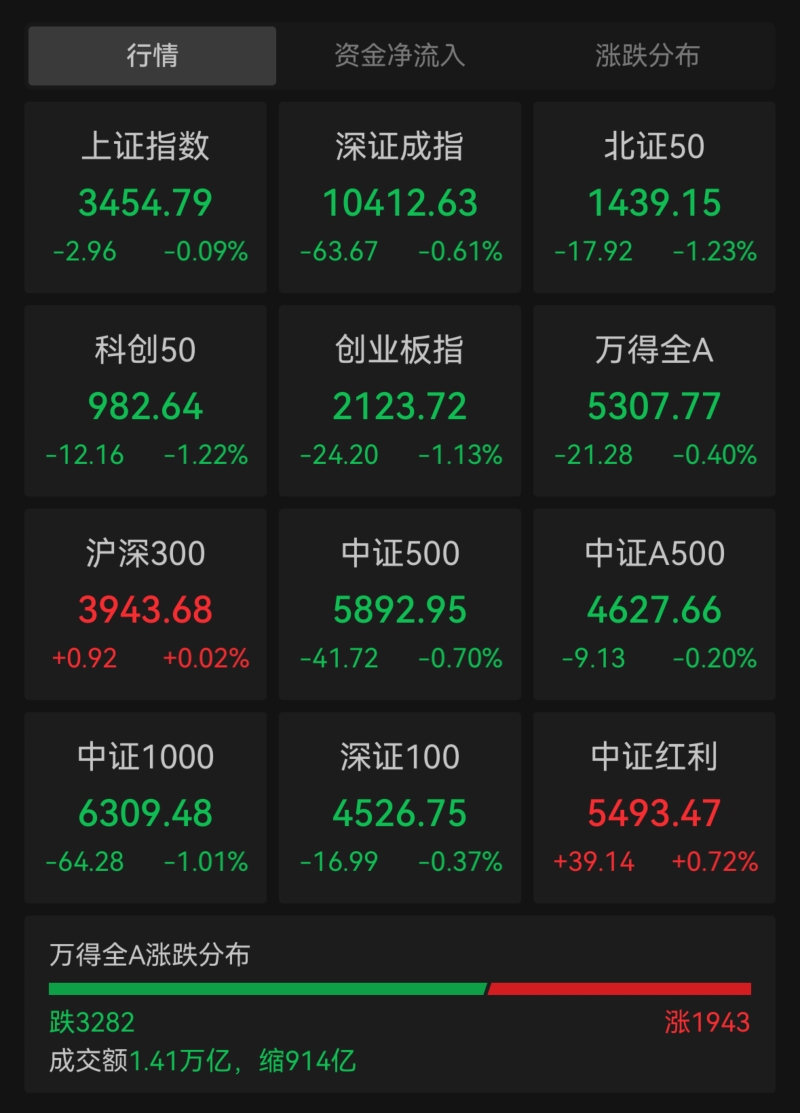The image size is (800, 1113).
Task: View the 创业板指 index quote
Action: click(x=399, y=400)
